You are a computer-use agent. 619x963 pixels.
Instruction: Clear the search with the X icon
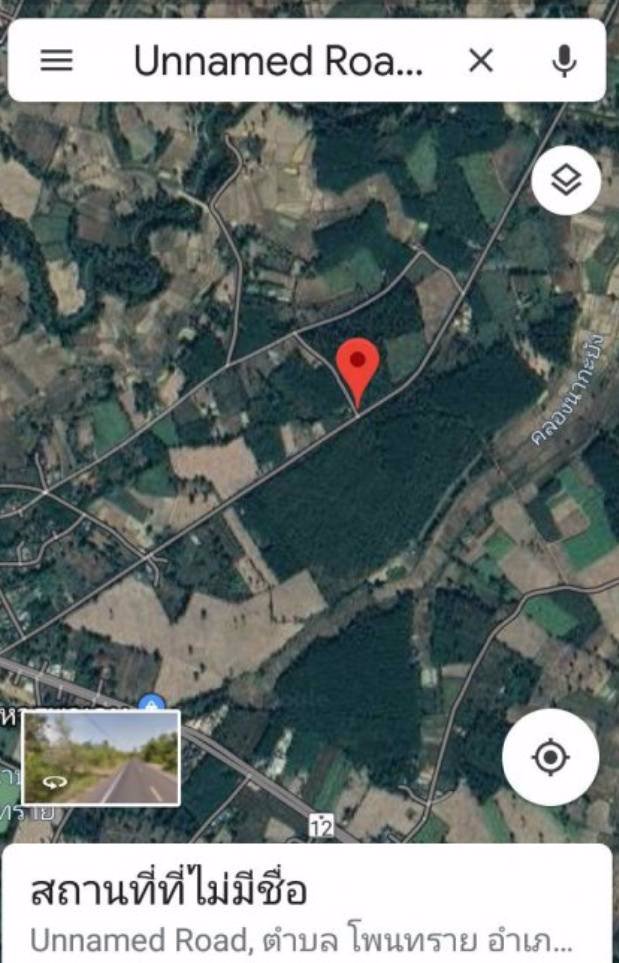coord(481,61)
